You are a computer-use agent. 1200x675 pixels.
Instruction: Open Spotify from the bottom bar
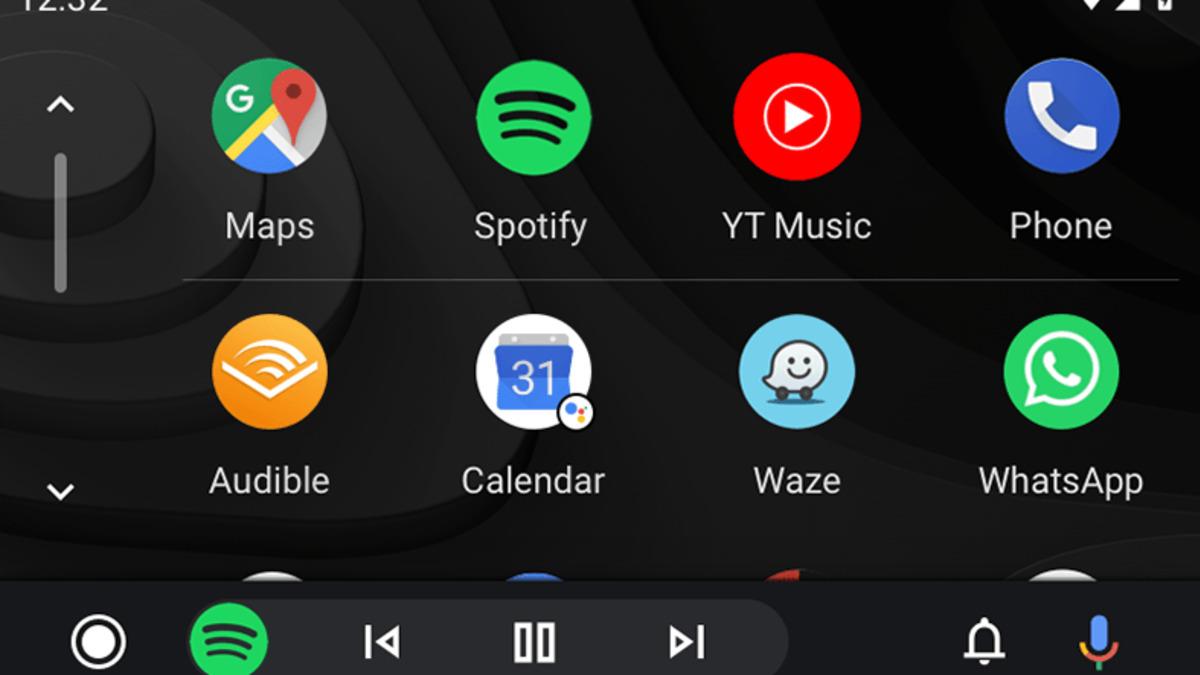coord(229,641)
